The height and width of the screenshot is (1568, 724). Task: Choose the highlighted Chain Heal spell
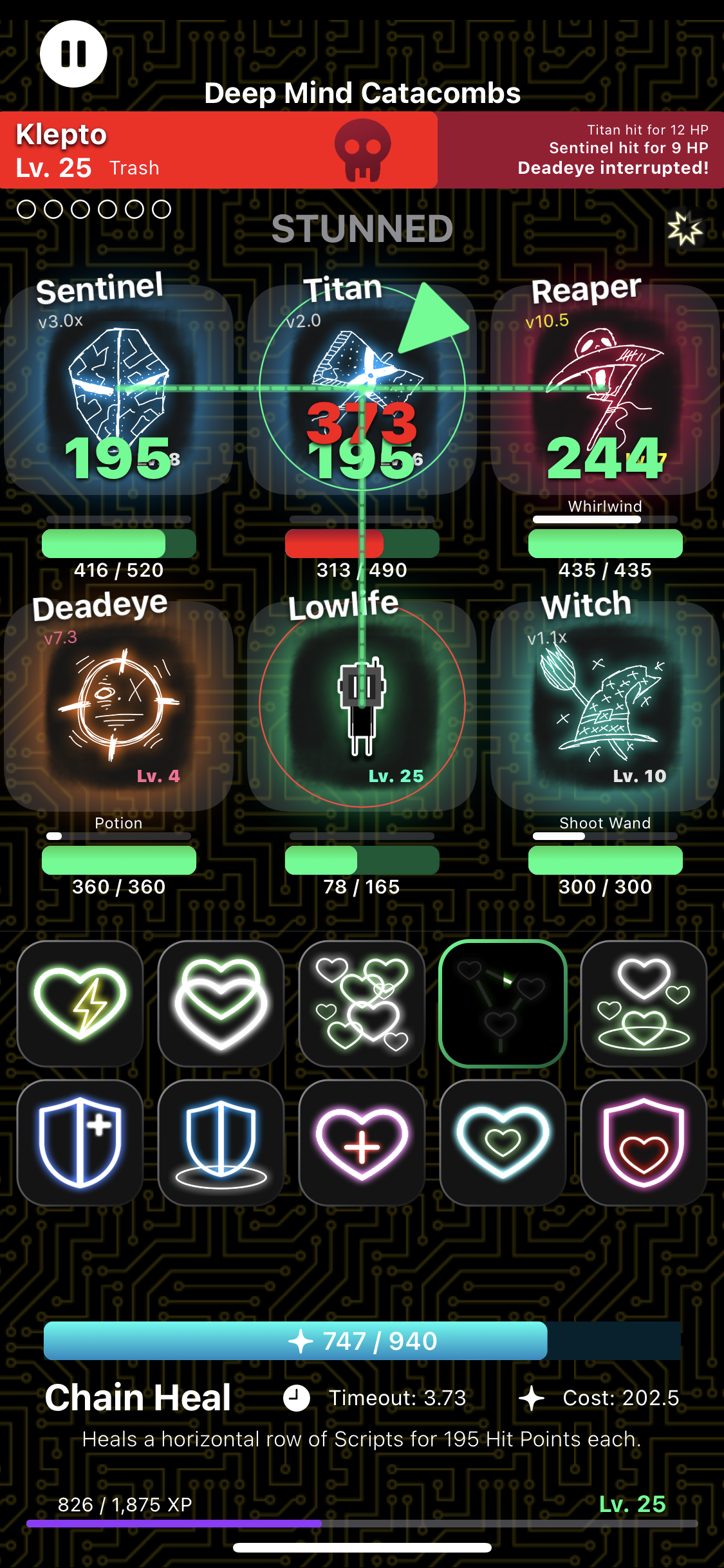[503, 1003]
